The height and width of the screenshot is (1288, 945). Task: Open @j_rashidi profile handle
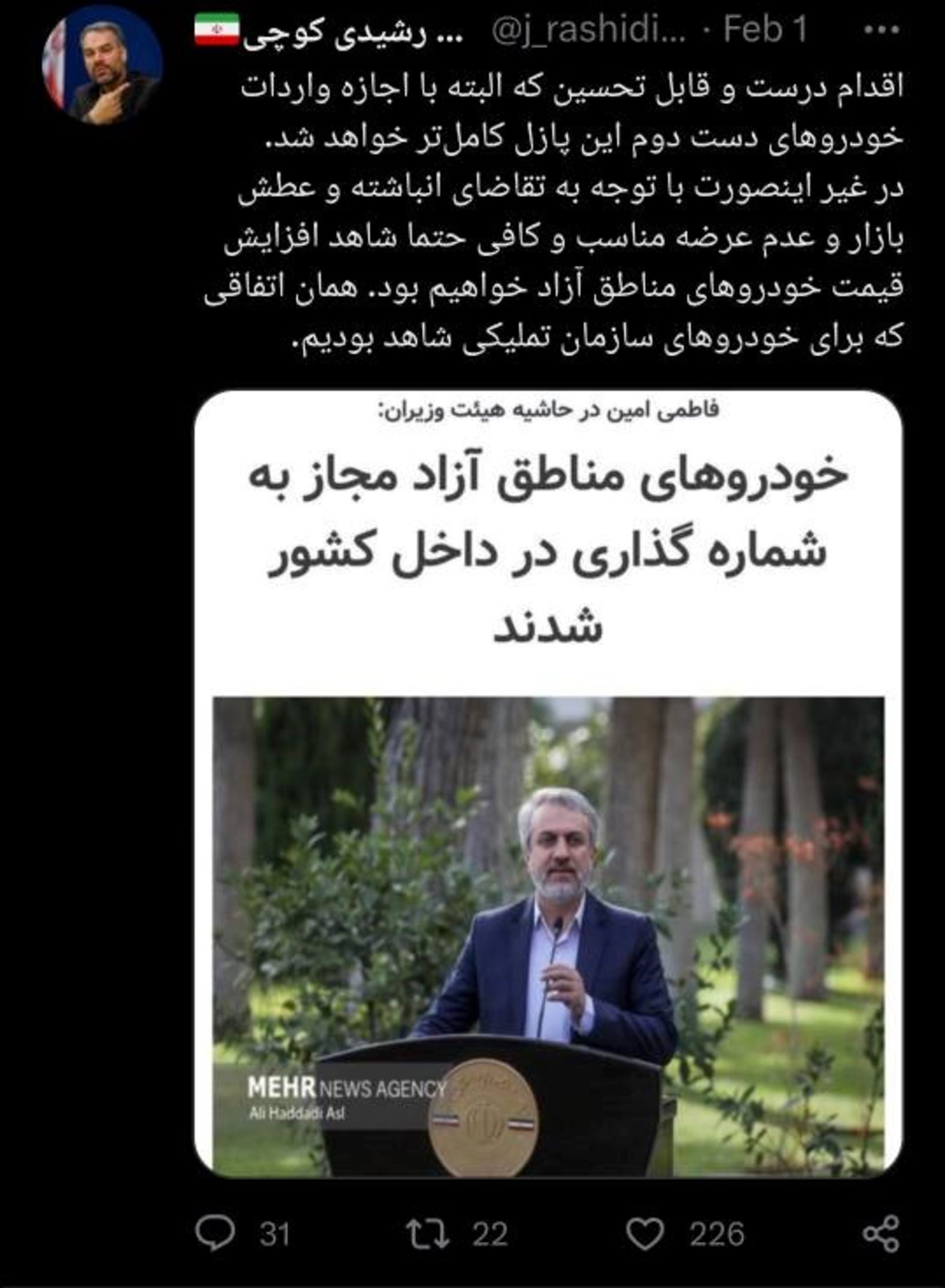click(x=588, y=29)
